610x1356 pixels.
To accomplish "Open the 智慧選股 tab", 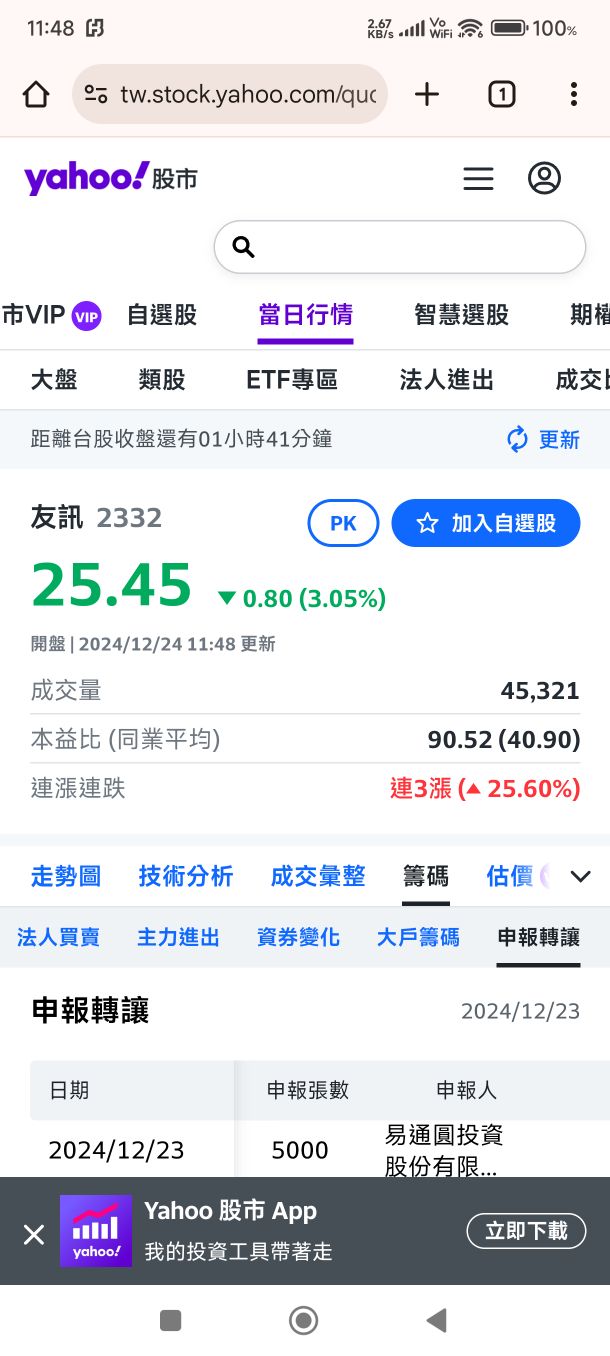I will coord(461,315).
